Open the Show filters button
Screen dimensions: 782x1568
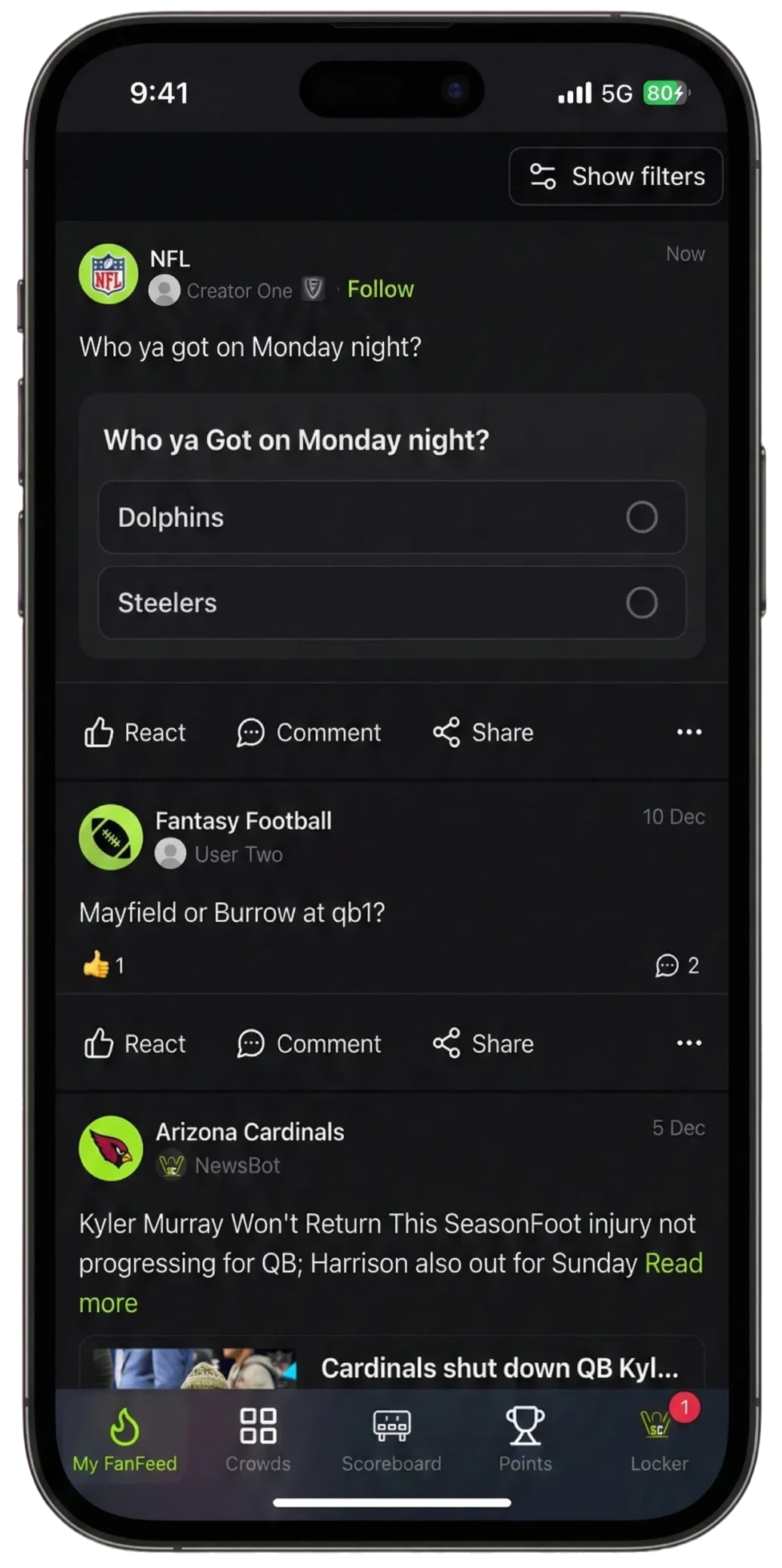[x=615, y=177]
